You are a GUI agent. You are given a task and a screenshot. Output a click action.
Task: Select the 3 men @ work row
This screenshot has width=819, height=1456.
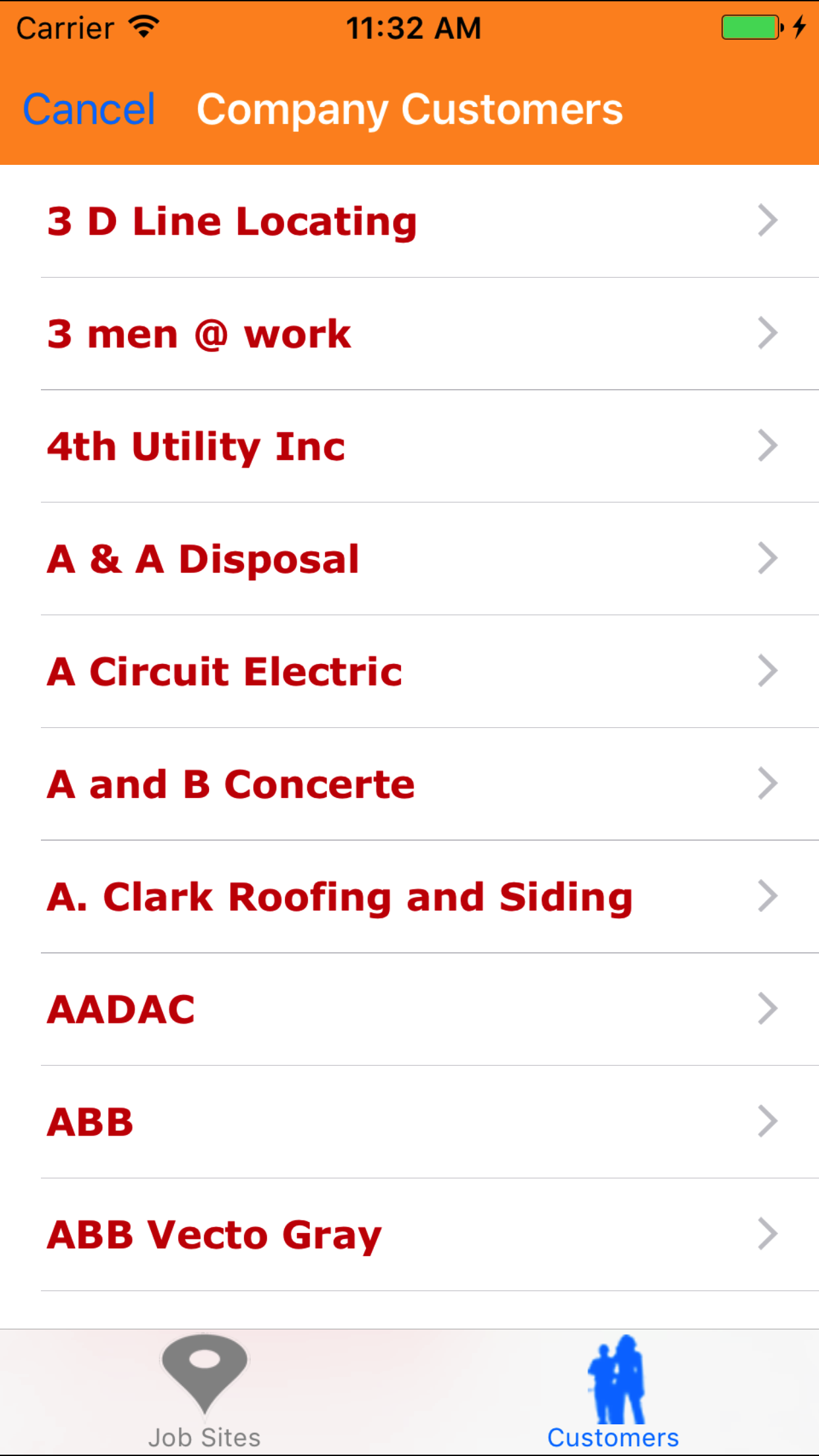tap(409, 334)
